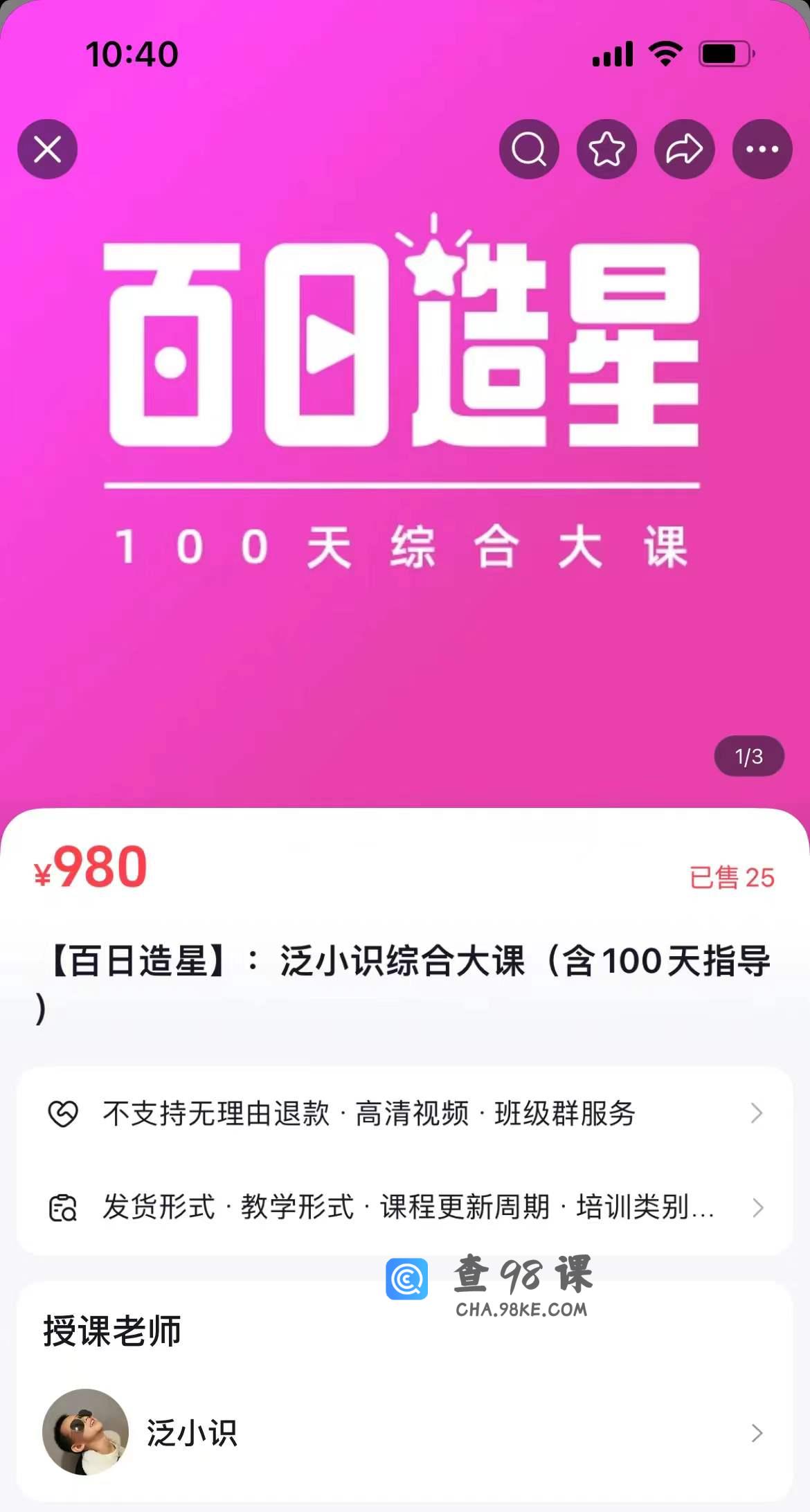Open the 不支持无理由退款 service details row
Viewport: 810px width, 1512px height.
pyautogui.click(x=405, y=1114)
